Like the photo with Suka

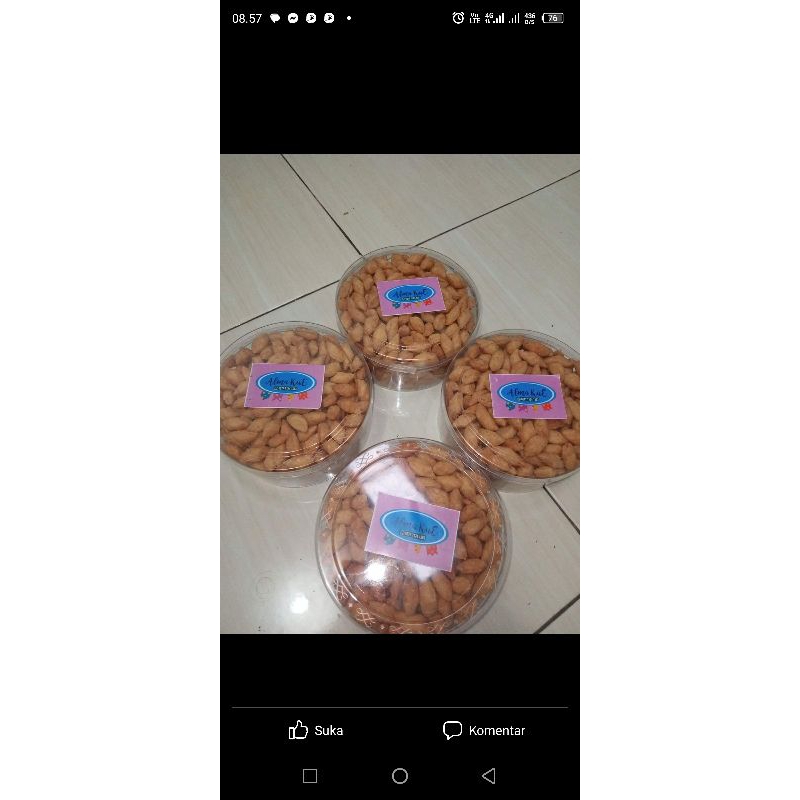pos(316,730)
